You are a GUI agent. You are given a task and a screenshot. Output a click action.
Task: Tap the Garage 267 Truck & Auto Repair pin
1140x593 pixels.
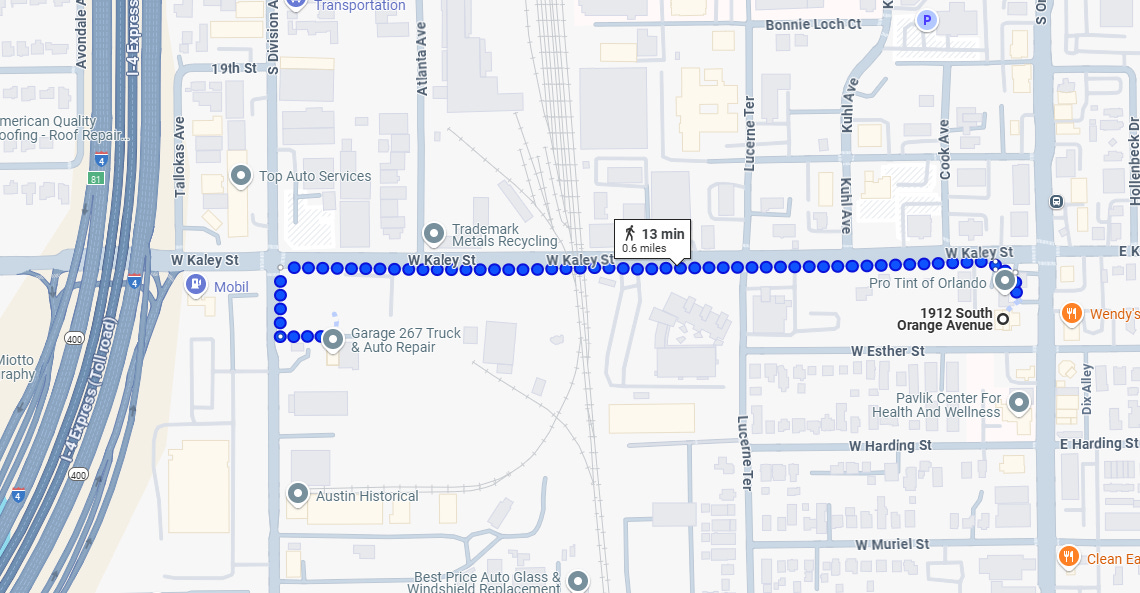(333, 339)
